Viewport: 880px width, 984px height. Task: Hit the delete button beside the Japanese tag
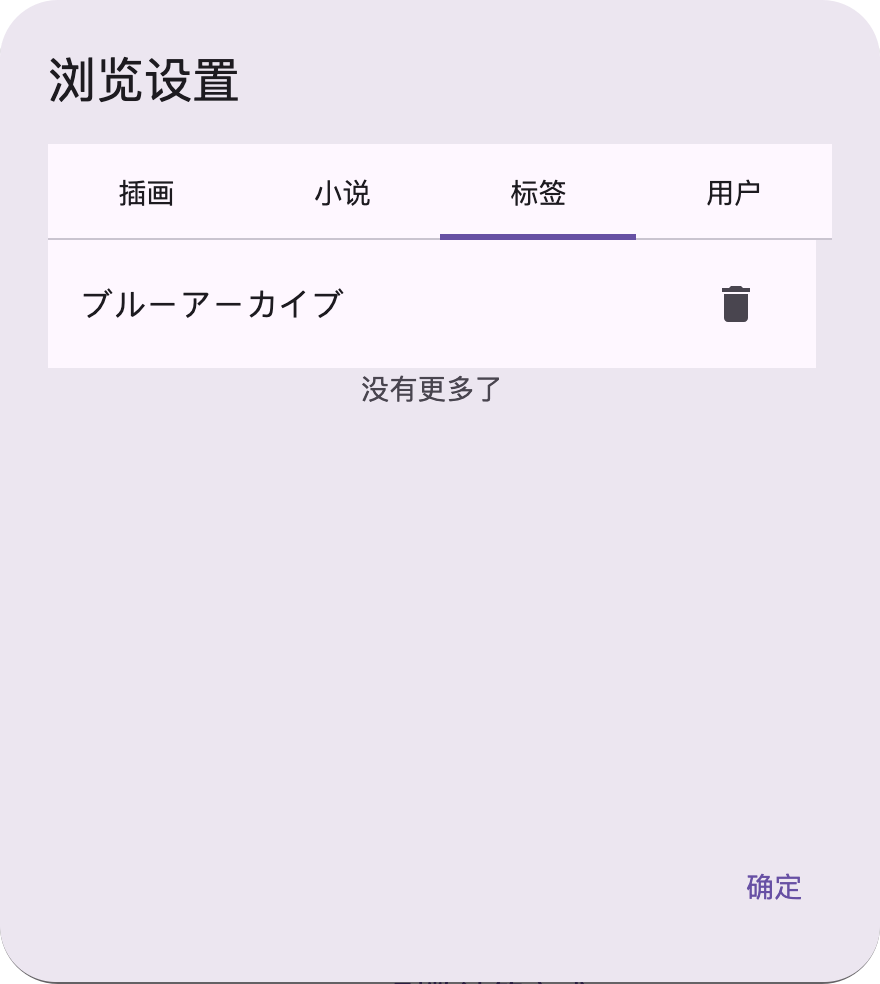tap(735, 306)
